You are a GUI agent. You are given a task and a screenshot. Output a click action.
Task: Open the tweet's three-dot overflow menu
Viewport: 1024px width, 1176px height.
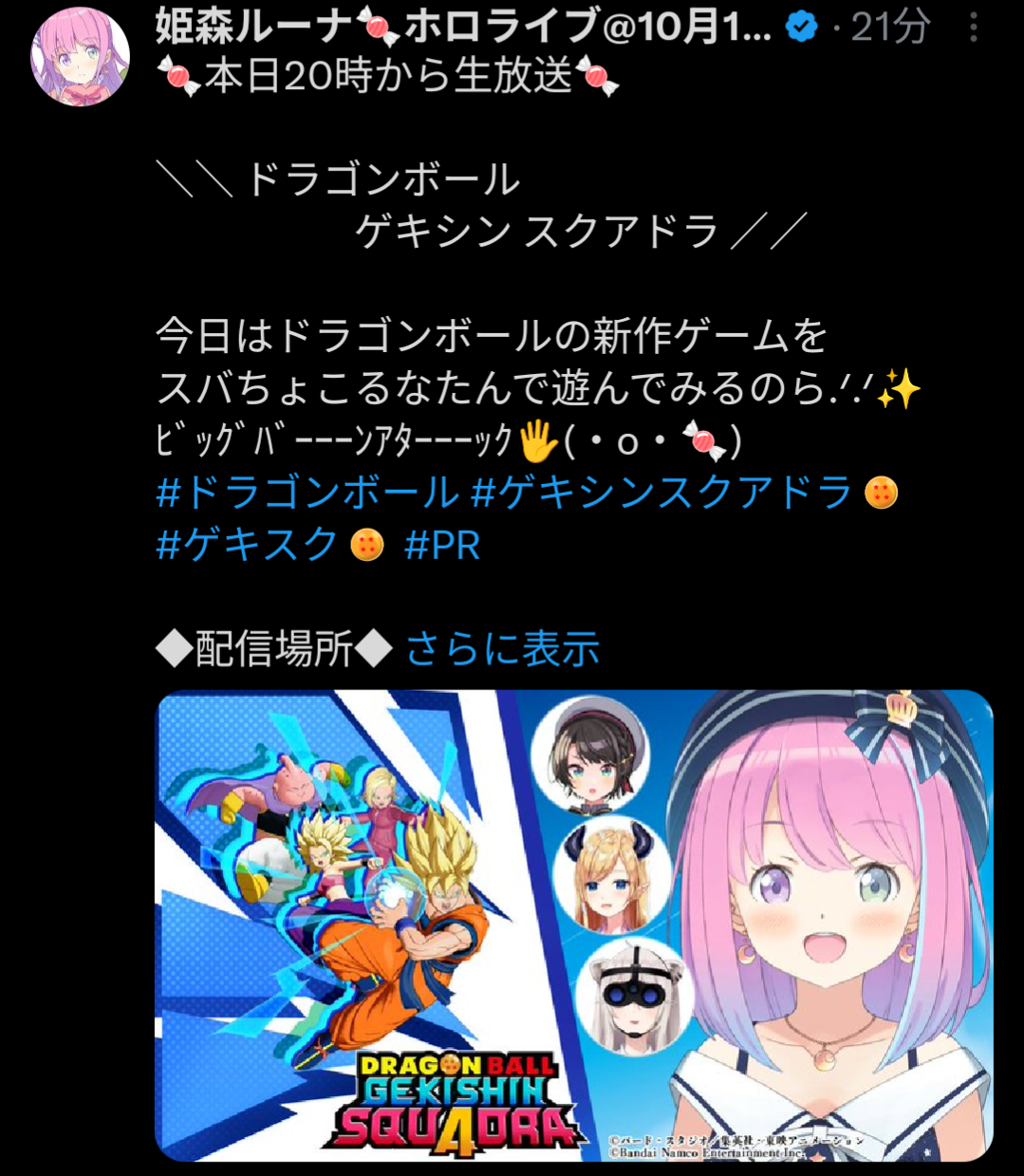(973, 28)
